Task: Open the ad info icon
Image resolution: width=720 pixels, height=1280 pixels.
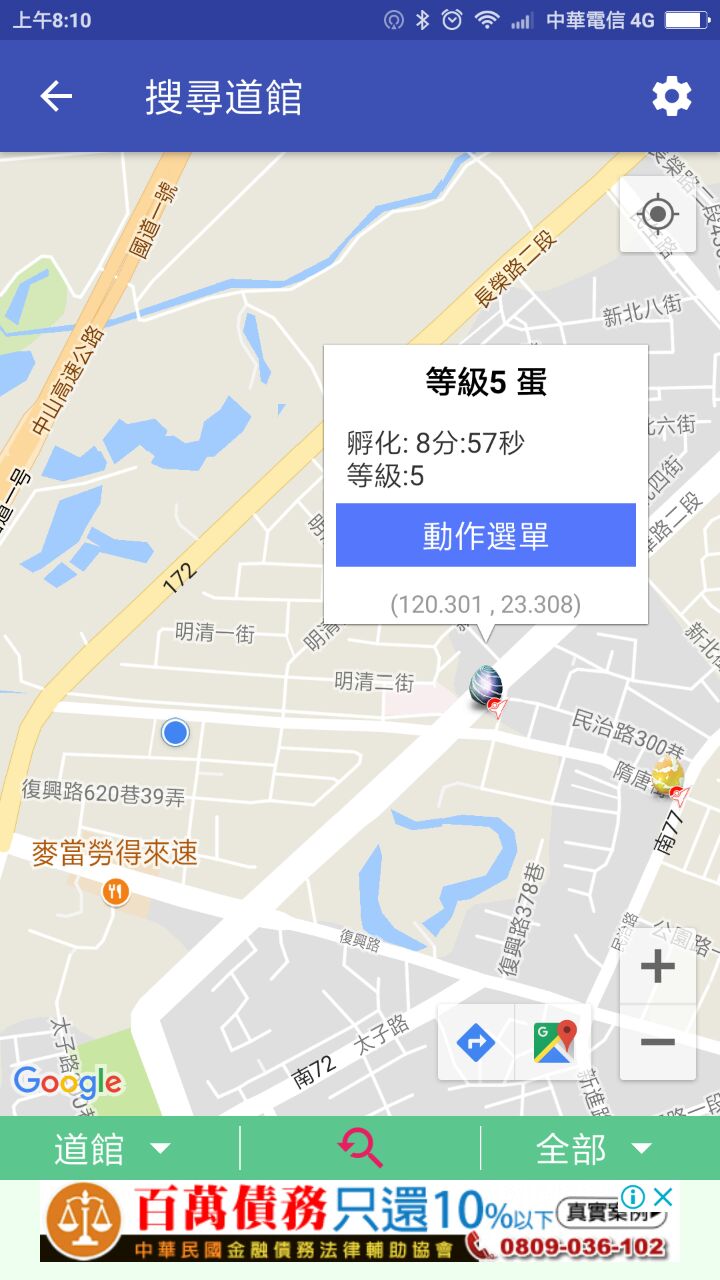Action: tap(632, 1196)
